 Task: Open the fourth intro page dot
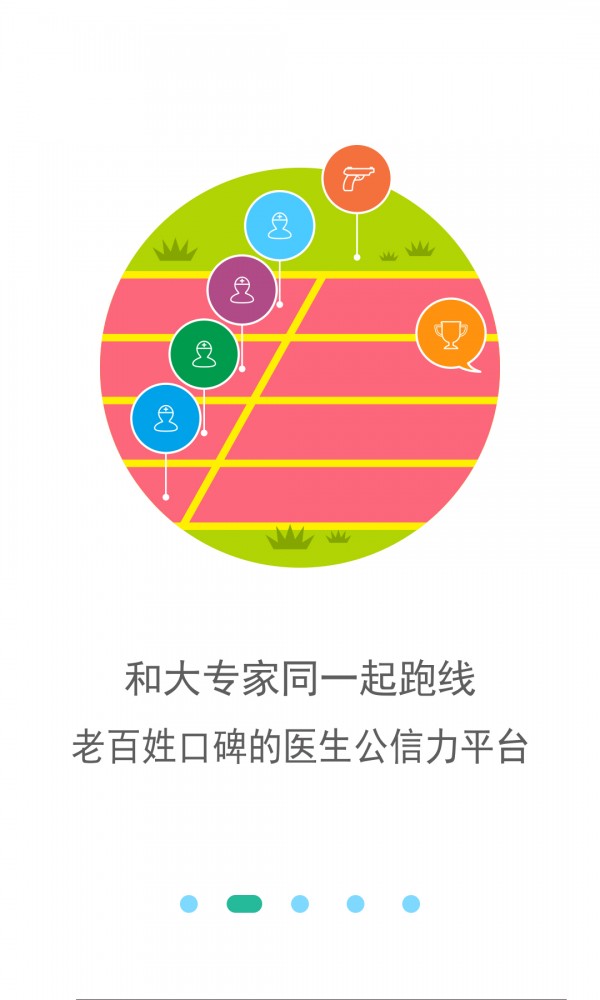pos(355,904)
